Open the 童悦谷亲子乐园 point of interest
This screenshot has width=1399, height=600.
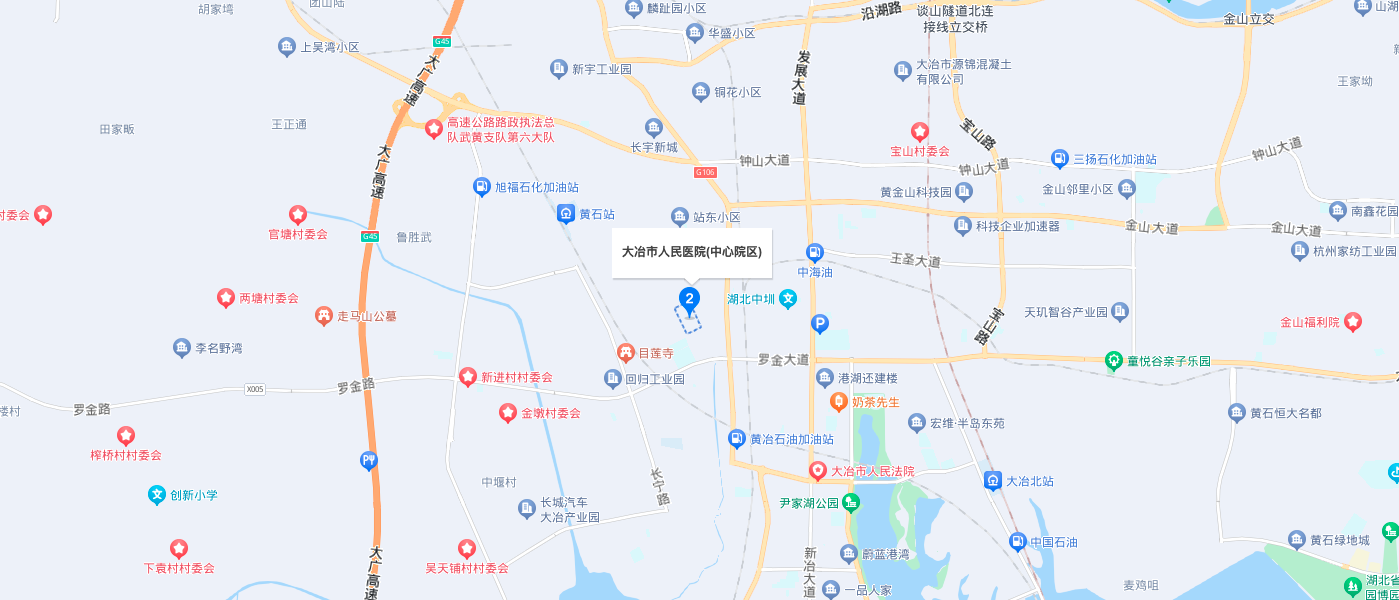point(1113,361)
